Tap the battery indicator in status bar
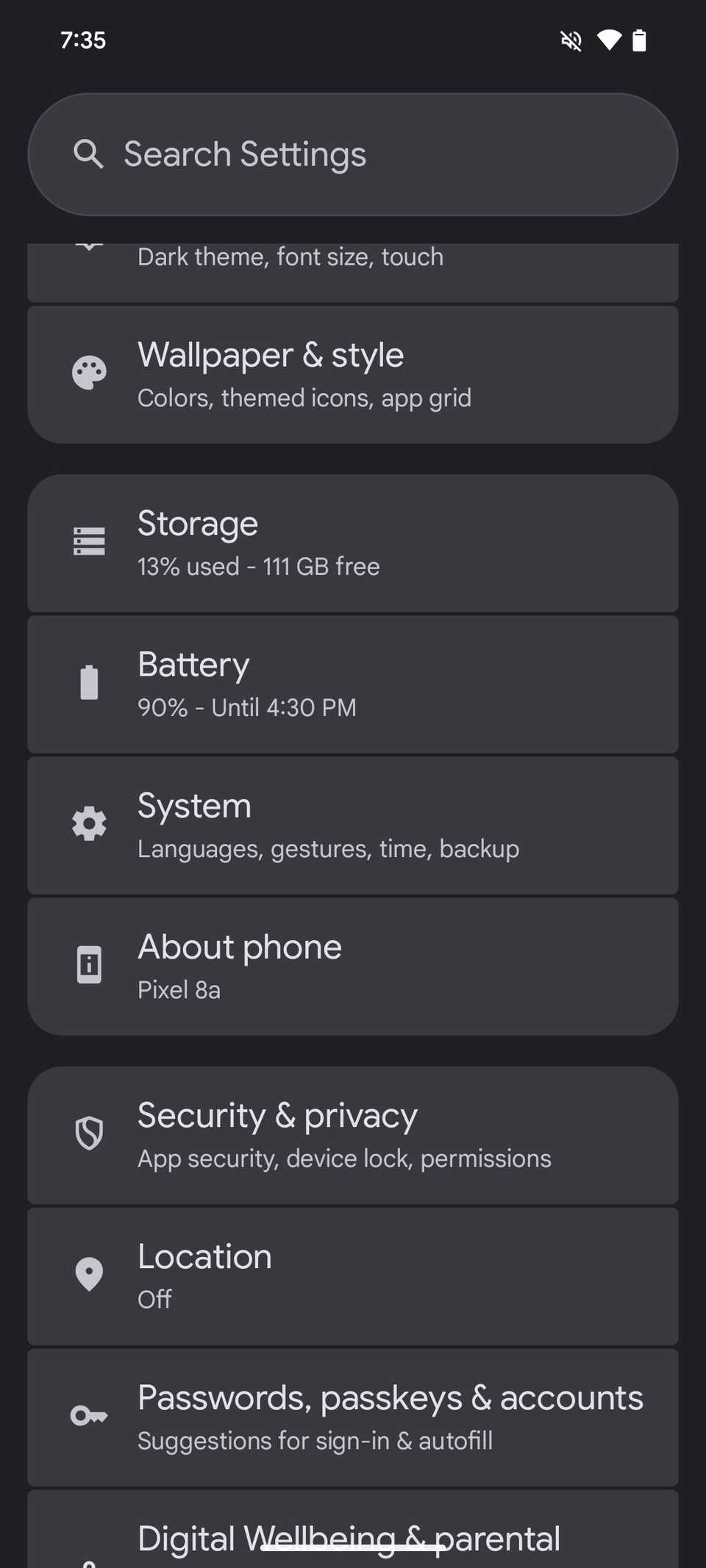This screenshot has height=1568, width=706. point(639,40)
